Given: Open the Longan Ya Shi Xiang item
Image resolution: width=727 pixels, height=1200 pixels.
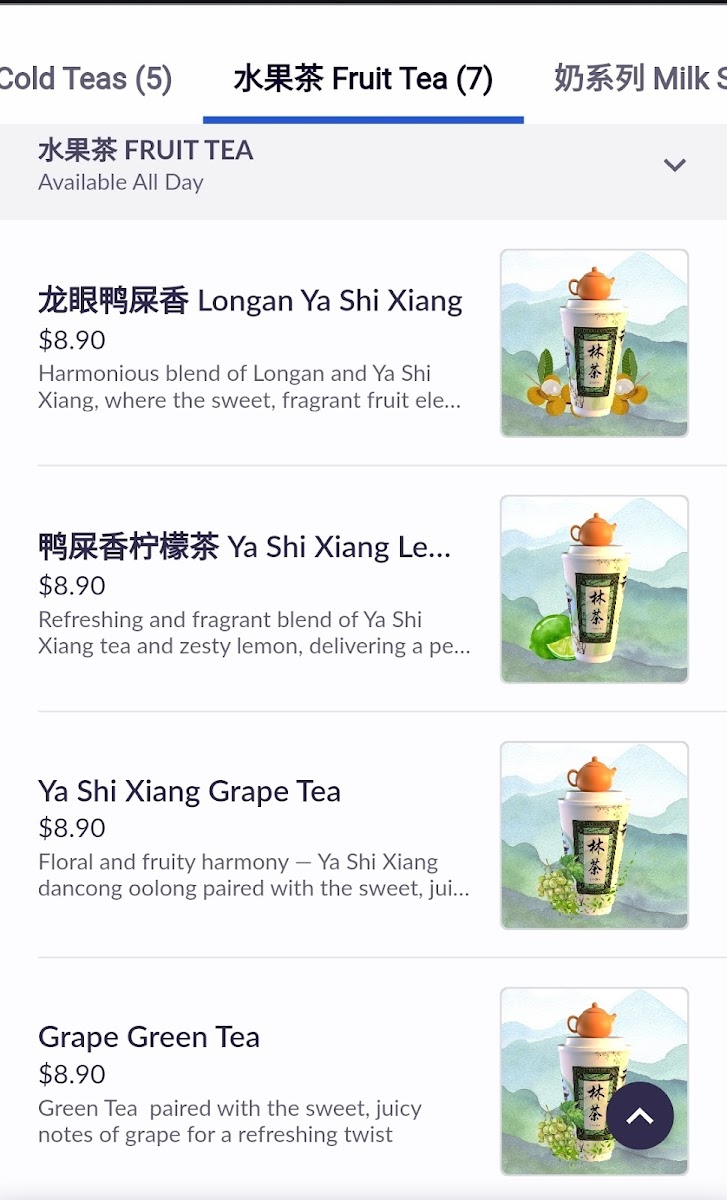Looking at the screenshot, I should point(250,301).
